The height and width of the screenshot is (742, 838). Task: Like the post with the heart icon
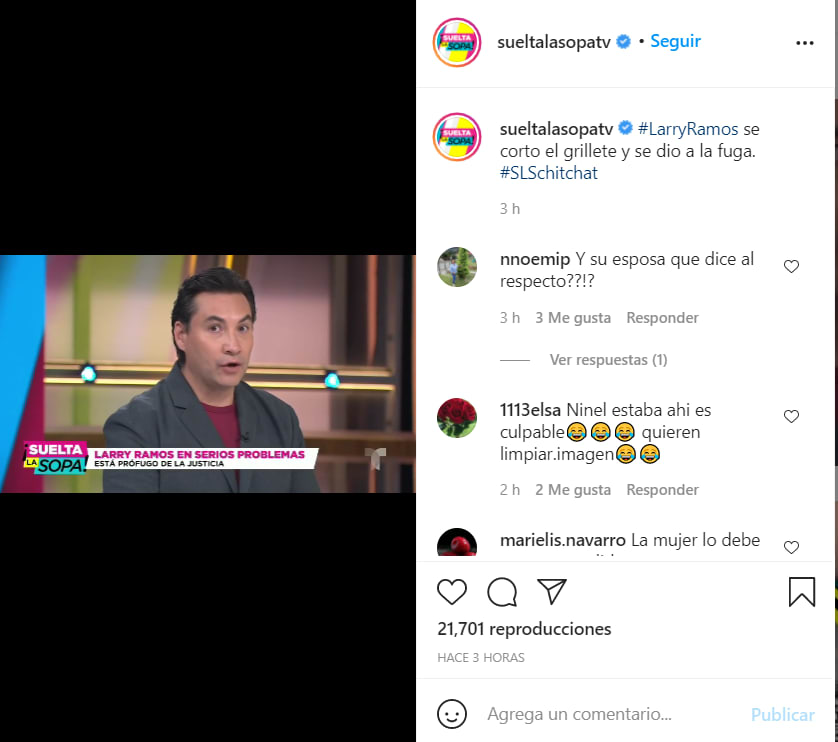point(452,592)
